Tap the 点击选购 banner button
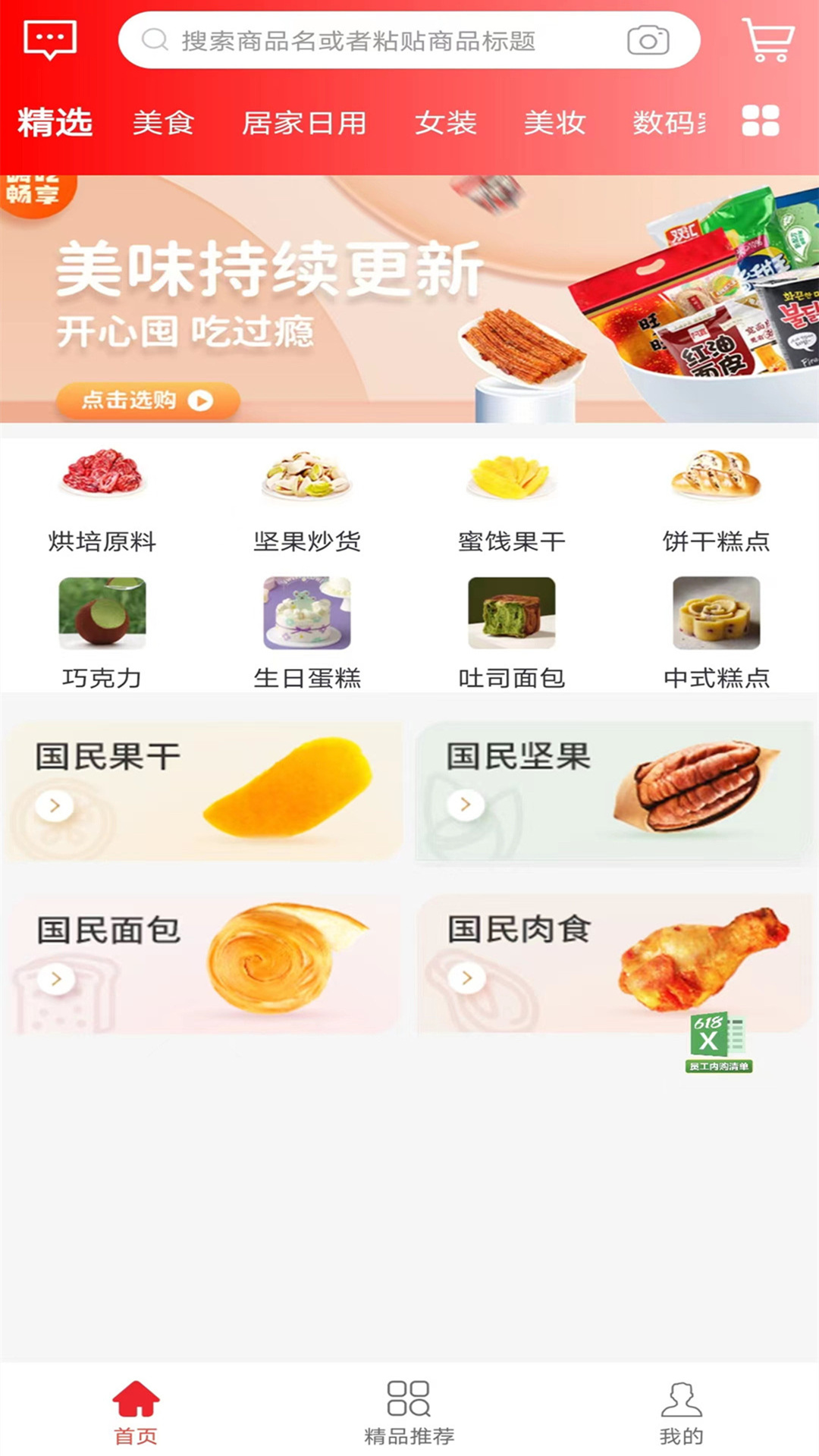 [148, 400]
